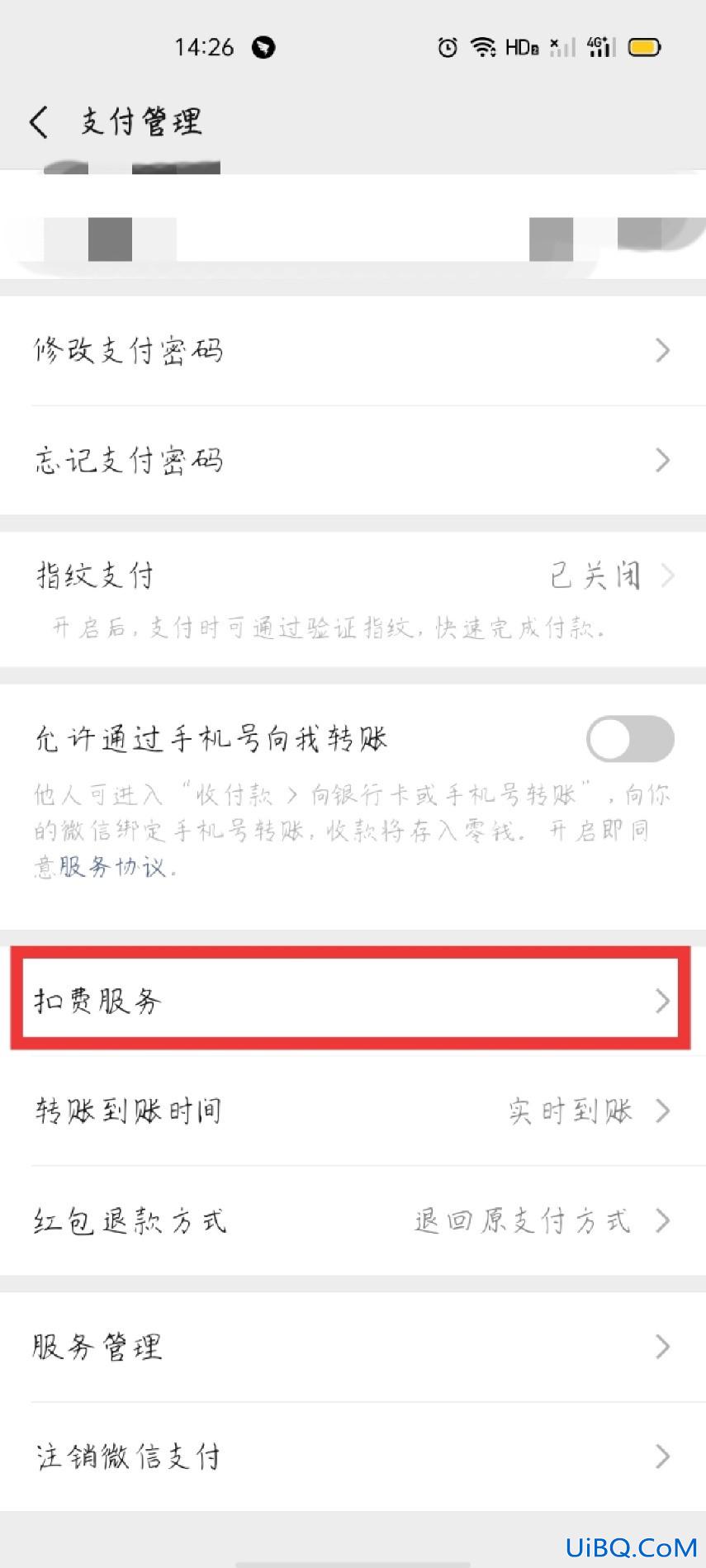Open 红包退款方式 row
This screenshot has height=1568, width=706.
click(353, 1220)
